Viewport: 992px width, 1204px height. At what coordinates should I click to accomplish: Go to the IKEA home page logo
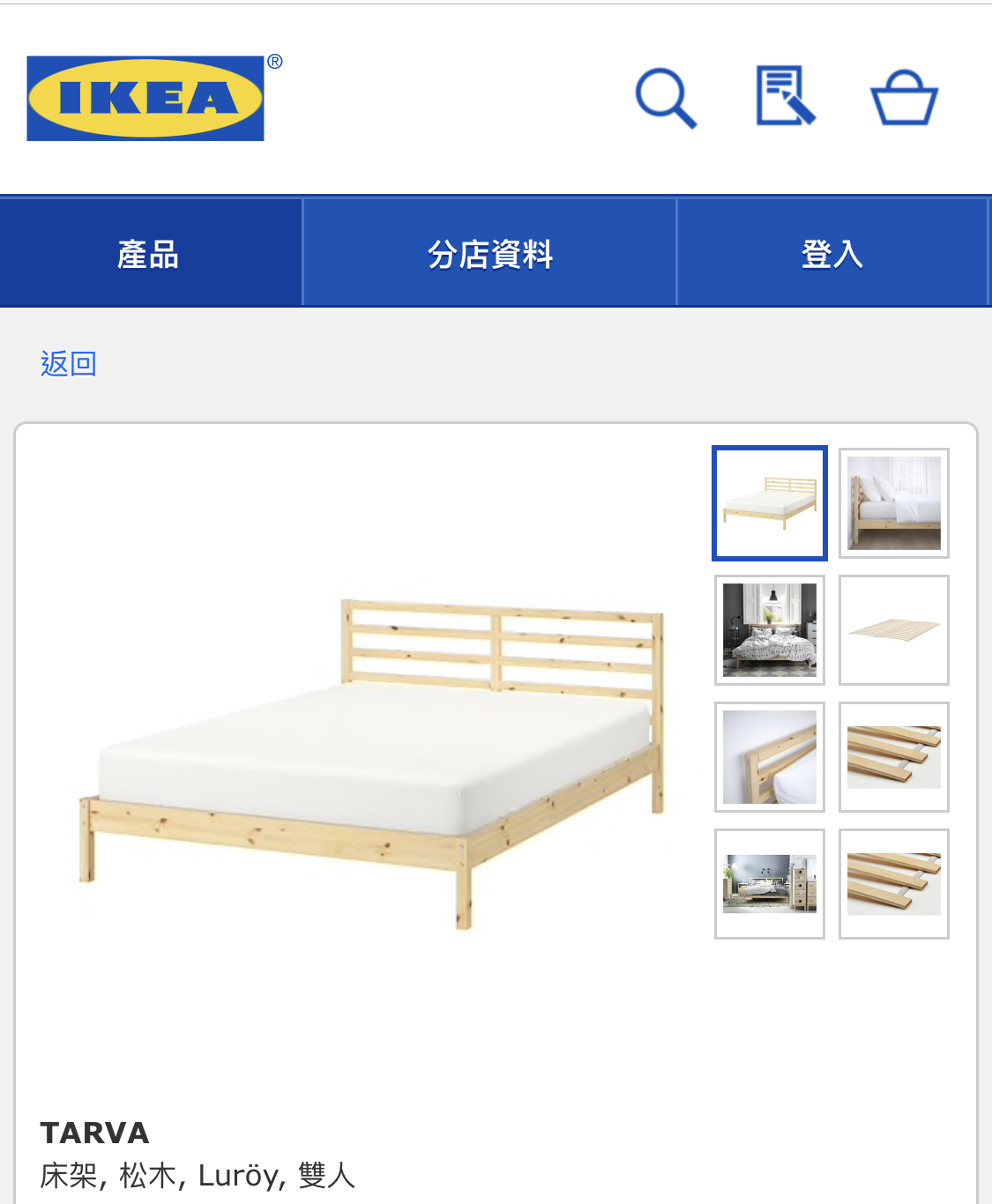[x=145, y=98]
